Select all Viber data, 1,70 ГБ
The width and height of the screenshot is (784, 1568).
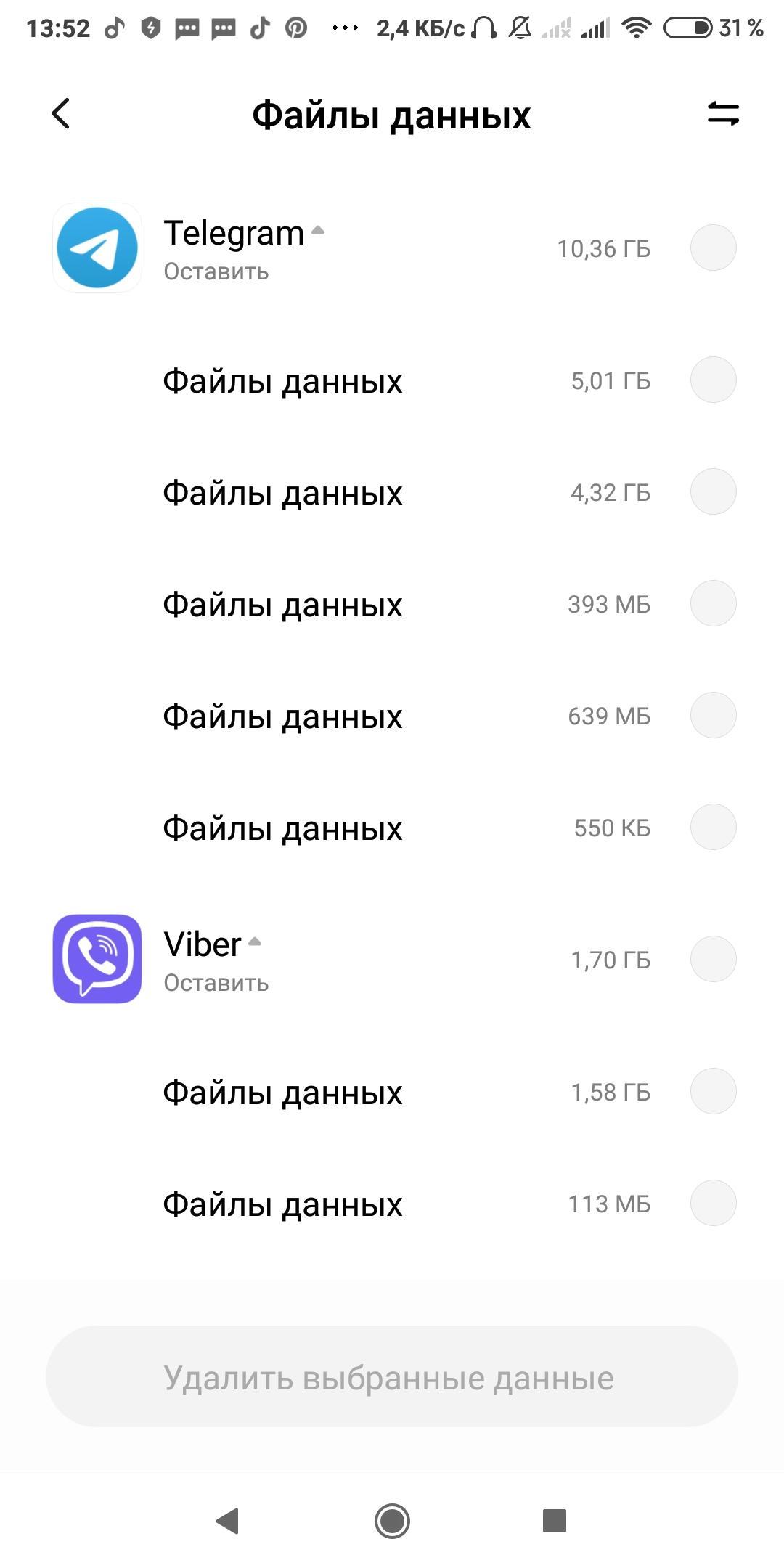click(x=713, y=959)
